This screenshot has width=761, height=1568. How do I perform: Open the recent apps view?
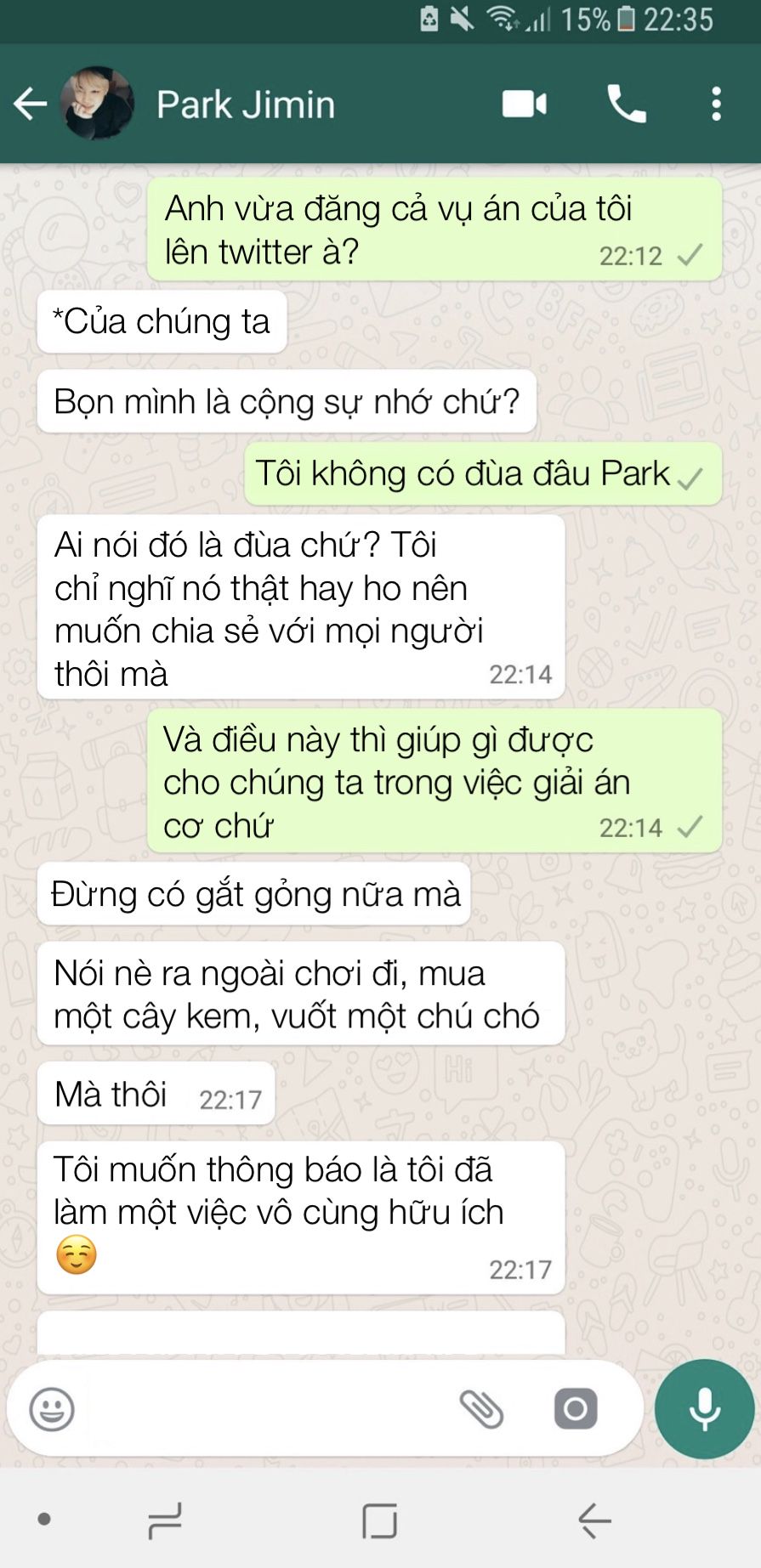pos(164,1520)
